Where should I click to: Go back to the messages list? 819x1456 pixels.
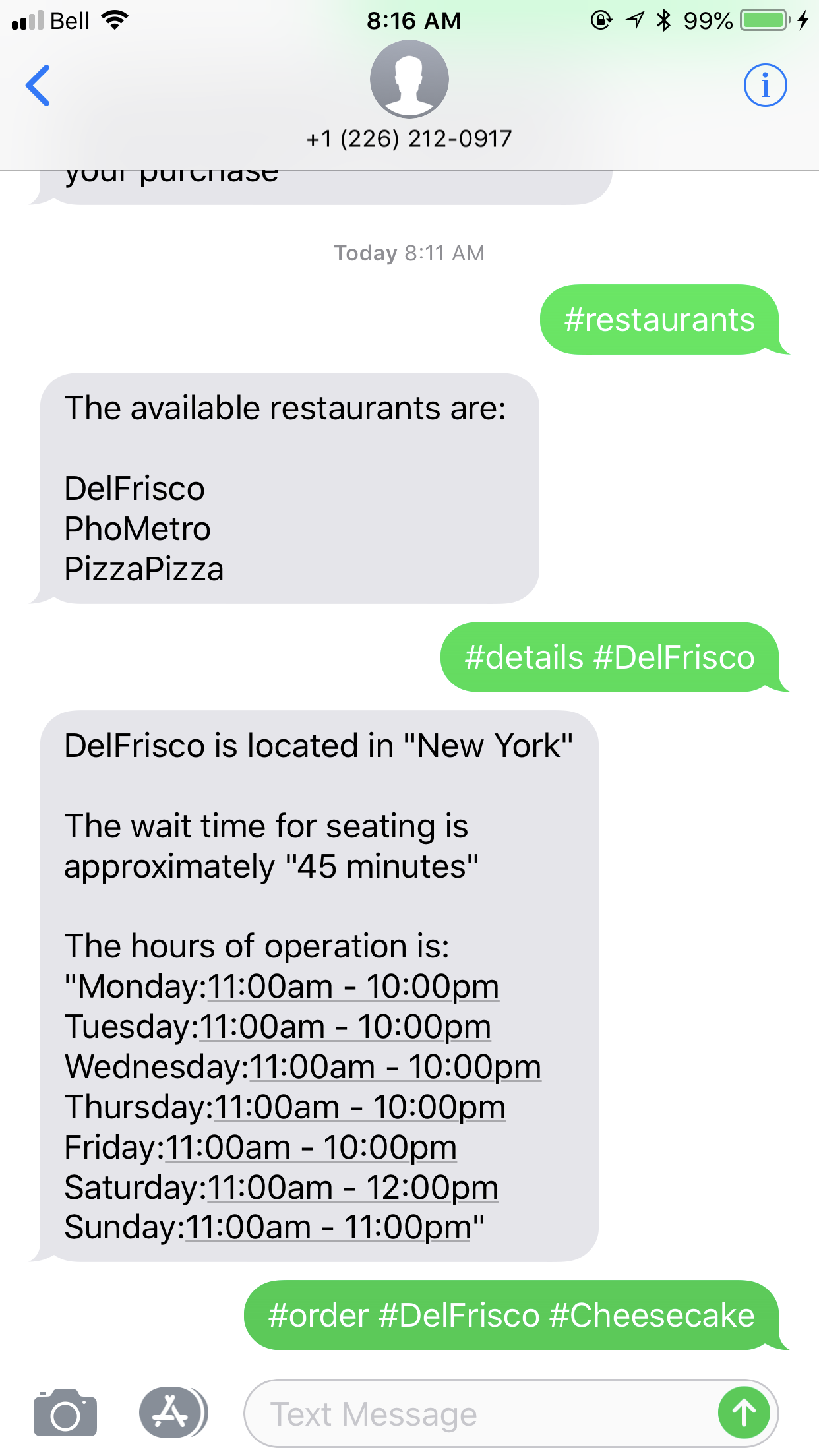tap(38, 86)
